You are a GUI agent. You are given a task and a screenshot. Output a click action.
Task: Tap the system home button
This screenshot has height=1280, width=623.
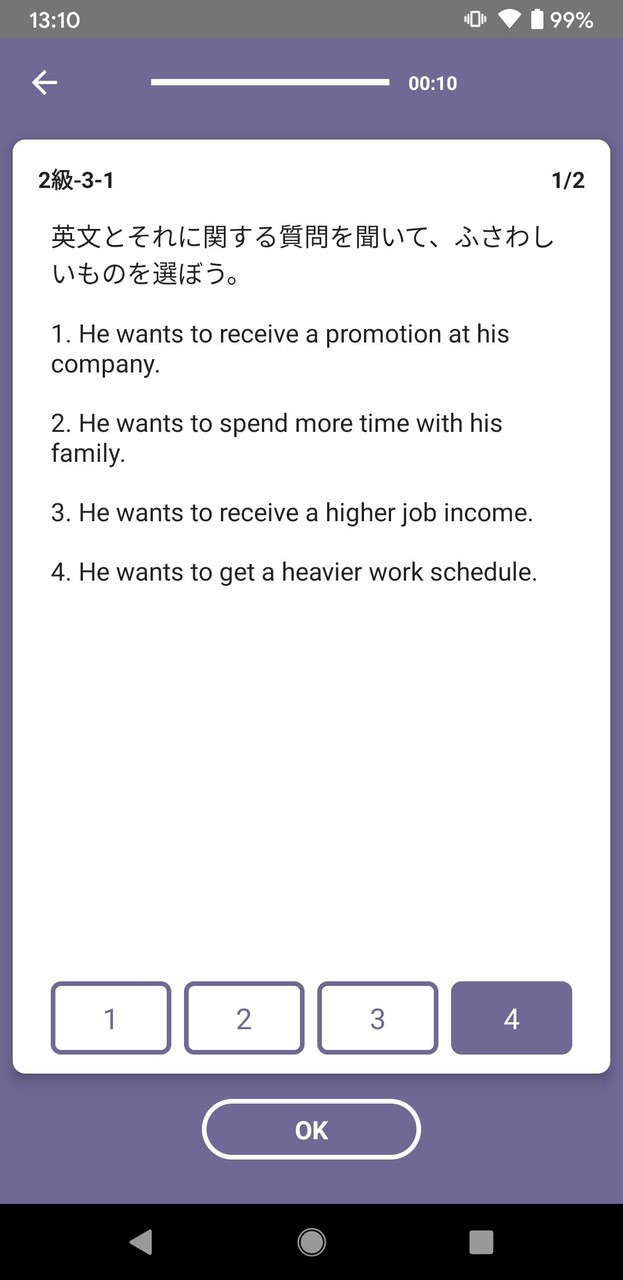pyautogui.click(x=311, y=1242)
